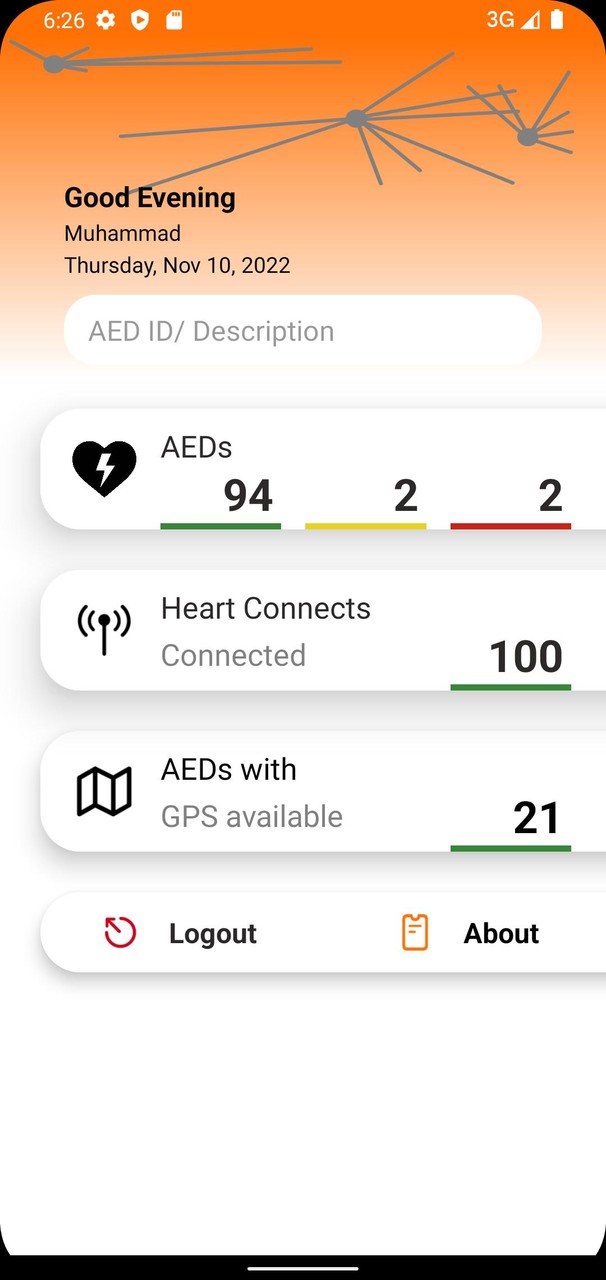Image resolution: width=606 pixels, height=1280 pixels.
Task: Tap the AED ID/ Description search field
Action: point(302,331)
